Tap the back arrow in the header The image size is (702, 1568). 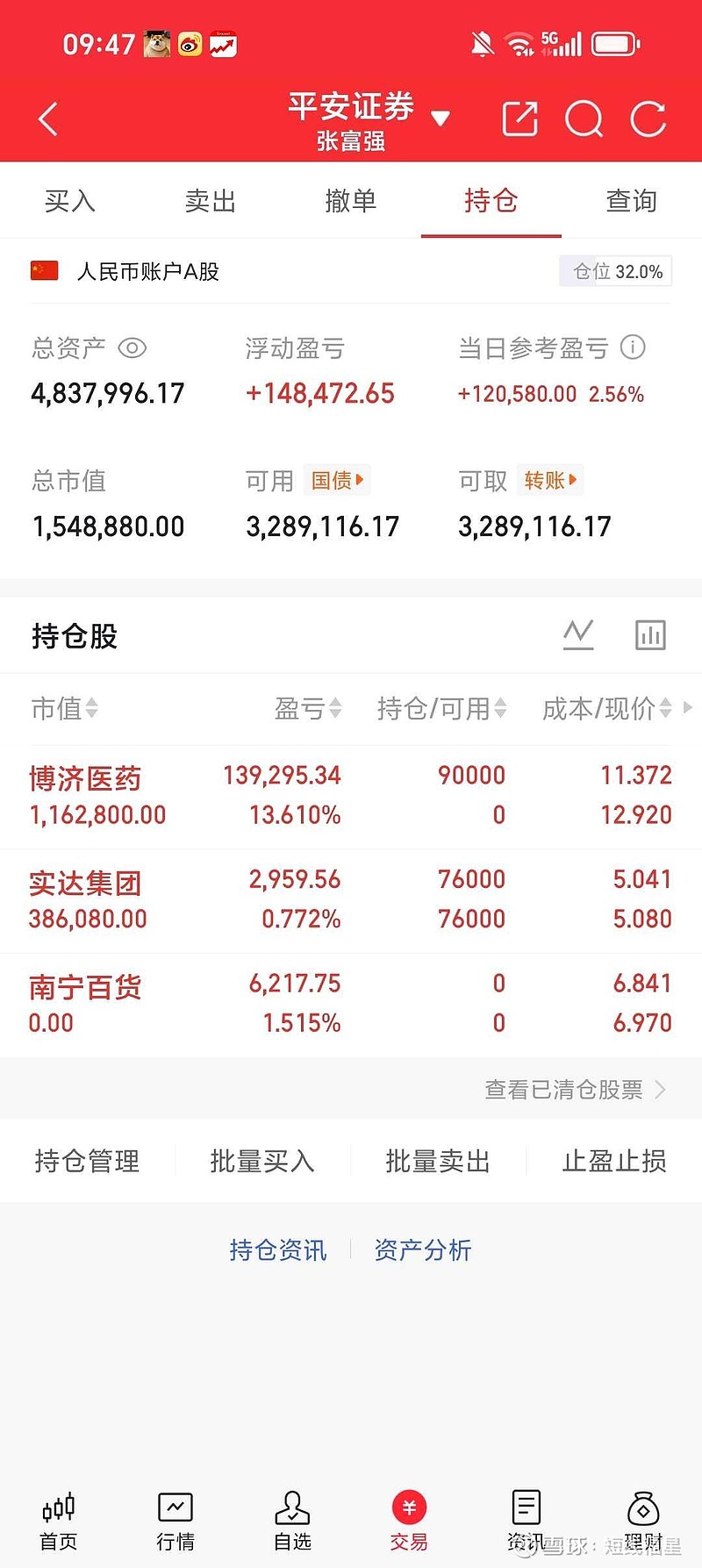(x=47, y=118)
